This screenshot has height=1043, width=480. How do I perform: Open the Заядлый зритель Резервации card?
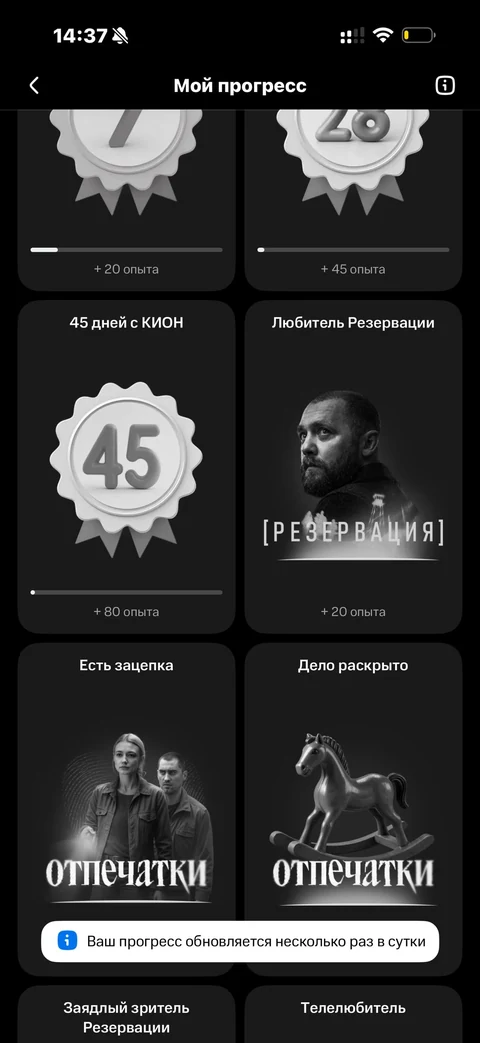click(x=126, y=1014)
